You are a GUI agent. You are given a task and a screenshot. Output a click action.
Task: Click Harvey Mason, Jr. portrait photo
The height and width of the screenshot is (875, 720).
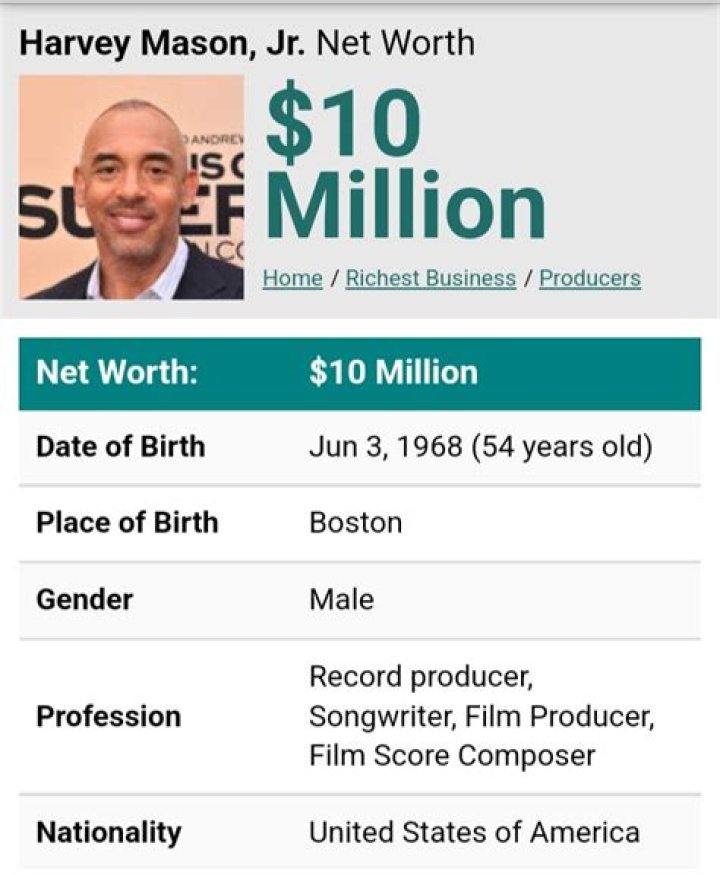tap(130, 190)
